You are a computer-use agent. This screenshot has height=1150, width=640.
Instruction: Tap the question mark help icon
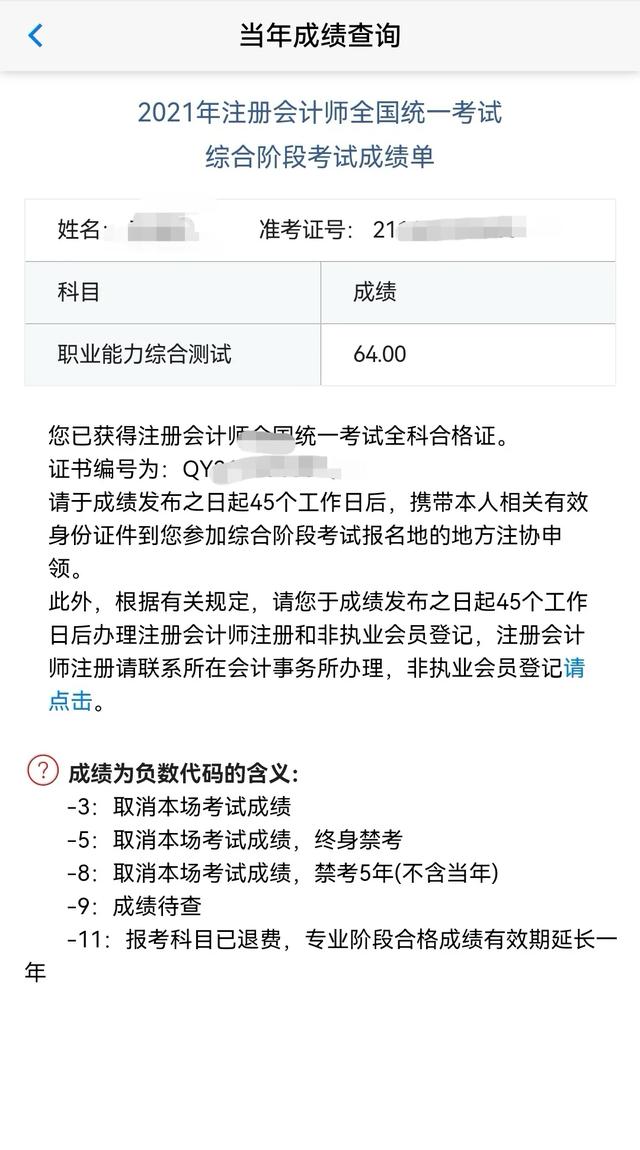click(x=43, y=771)
